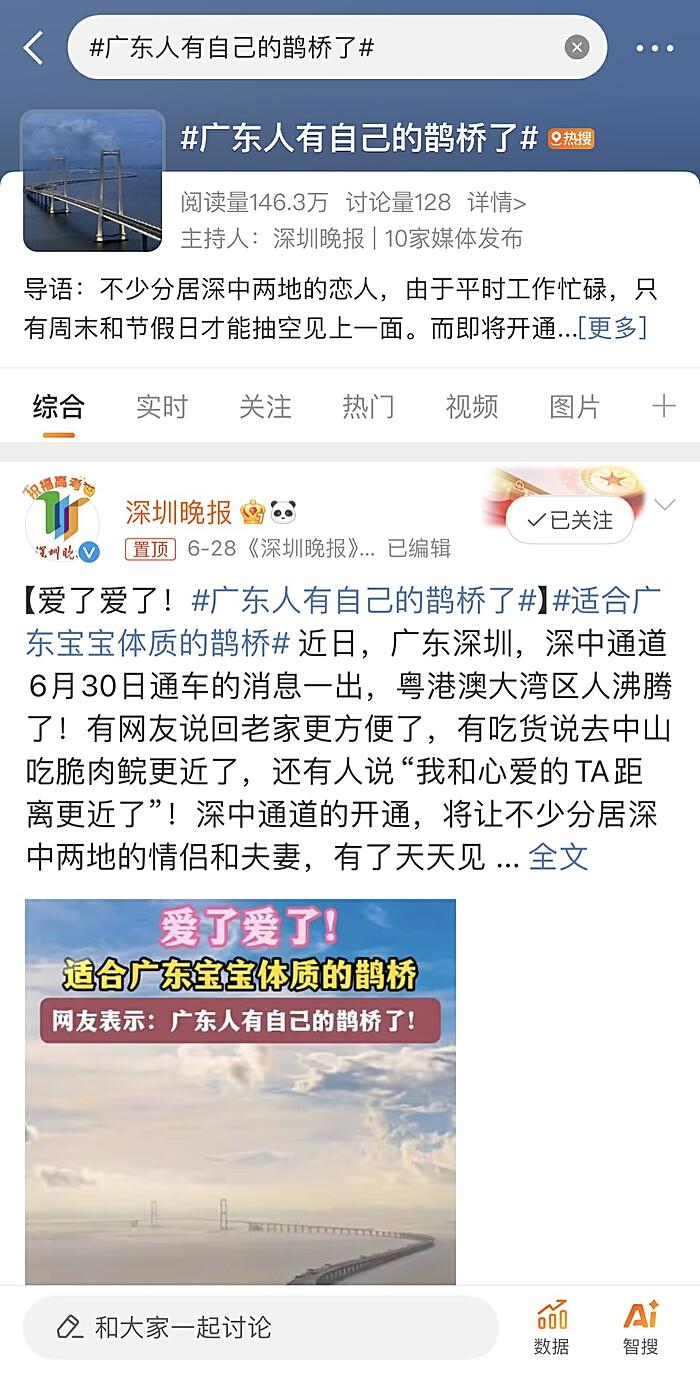Switch to the 实时 tab

tap(162, 407)
